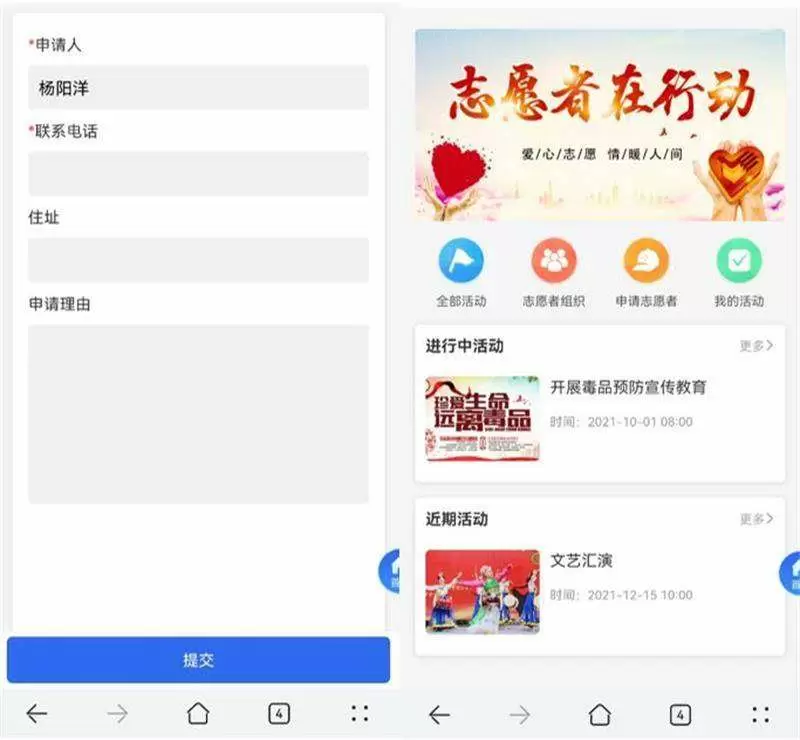Focus the 申请理由 text area

pos(198,413)
